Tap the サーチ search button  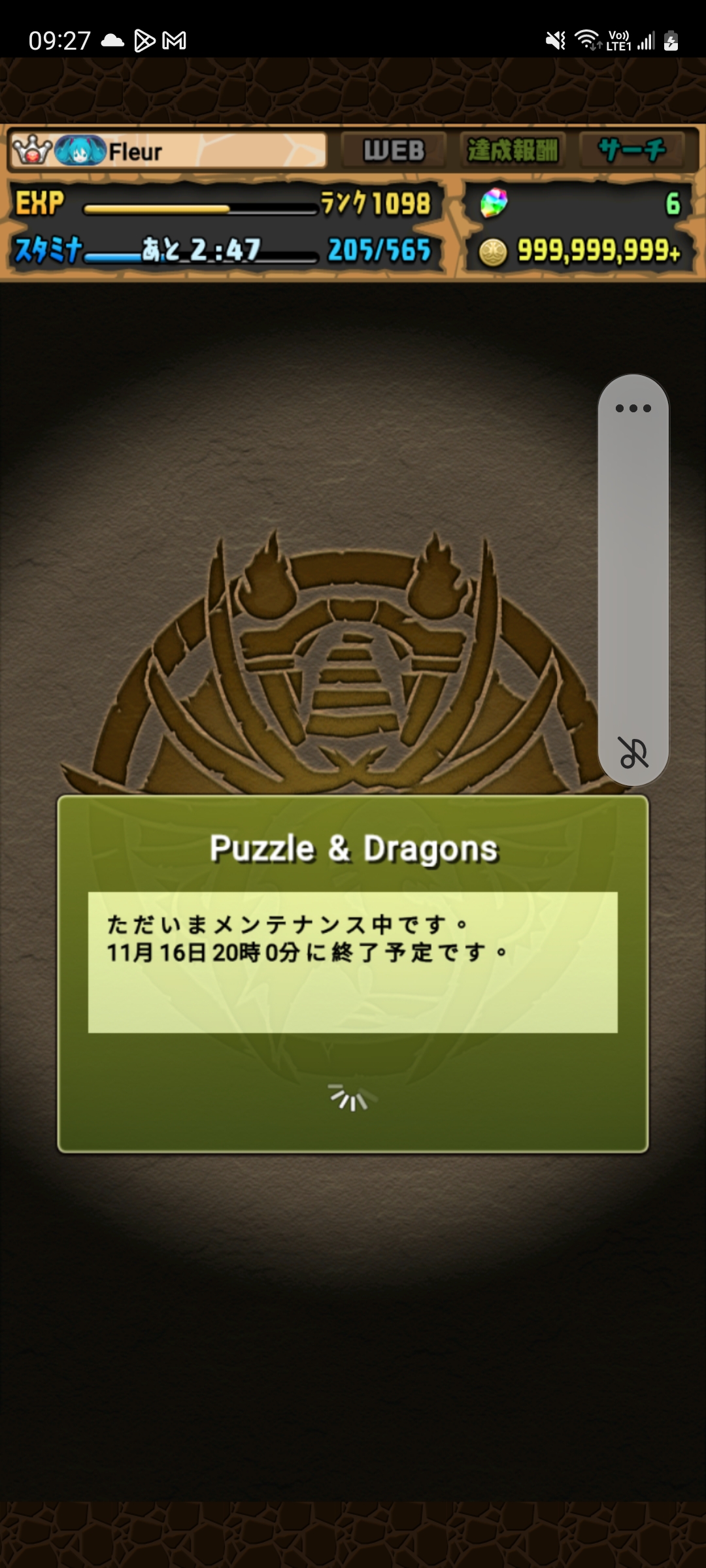coord(631,151)
